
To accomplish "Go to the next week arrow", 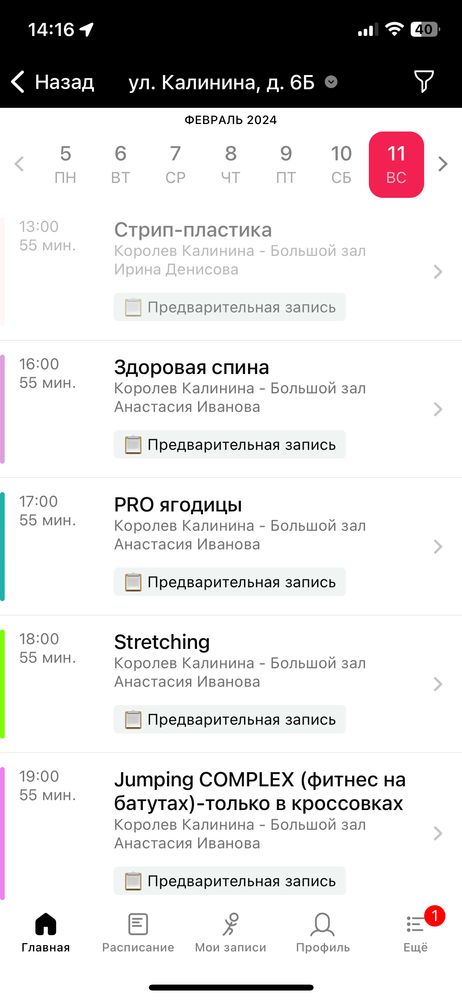I will [x=443, y=165].
